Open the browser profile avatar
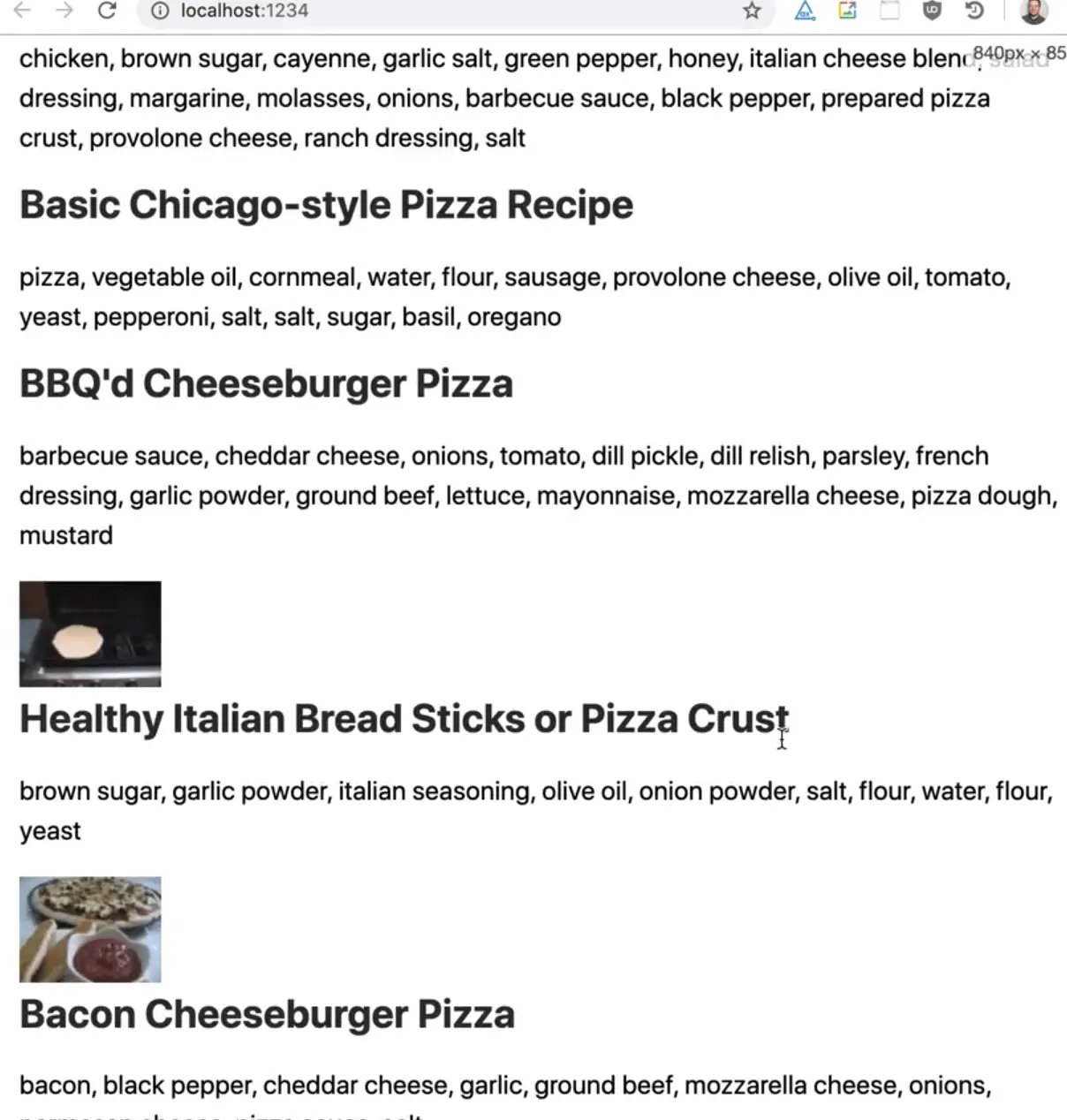The width and height of the screenshot is (1067, 1120). pos(1033,11)
